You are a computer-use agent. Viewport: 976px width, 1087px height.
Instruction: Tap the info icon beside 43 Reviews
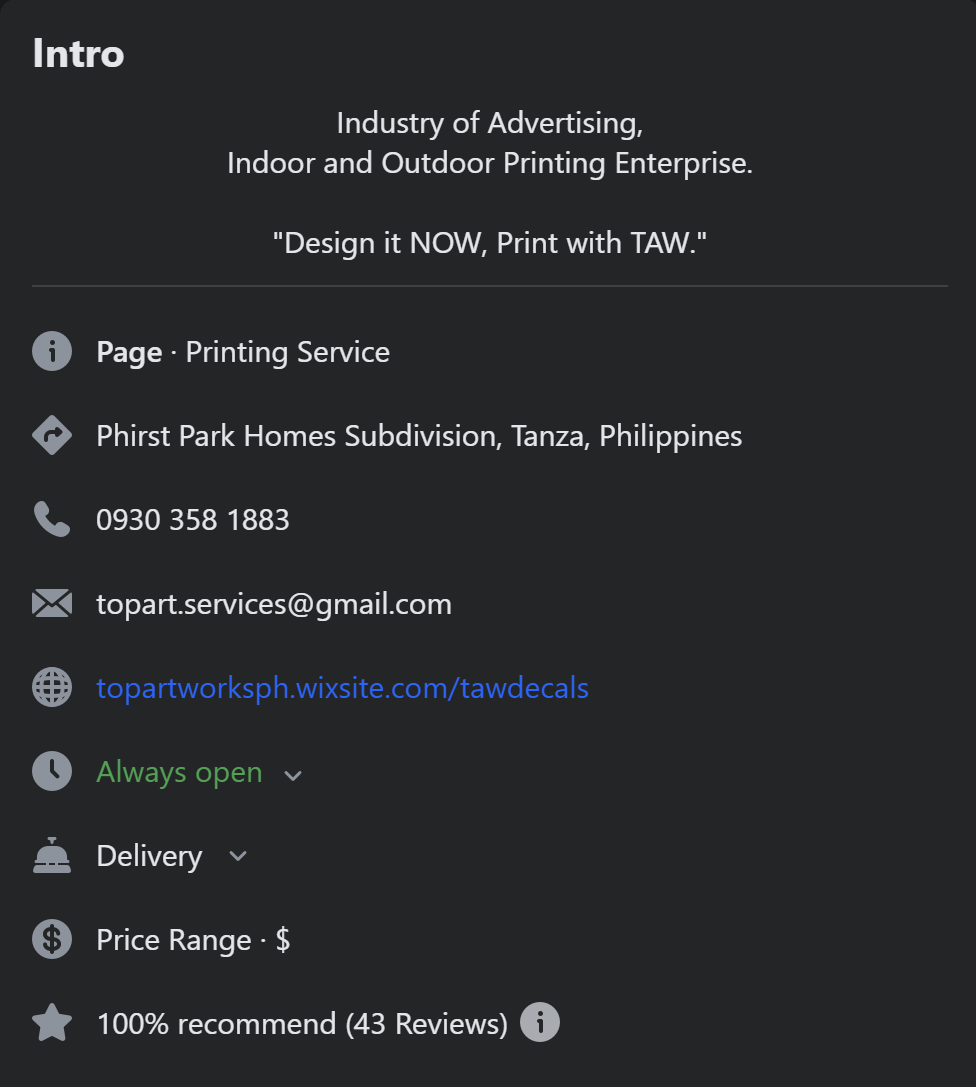pos(540,1023)
